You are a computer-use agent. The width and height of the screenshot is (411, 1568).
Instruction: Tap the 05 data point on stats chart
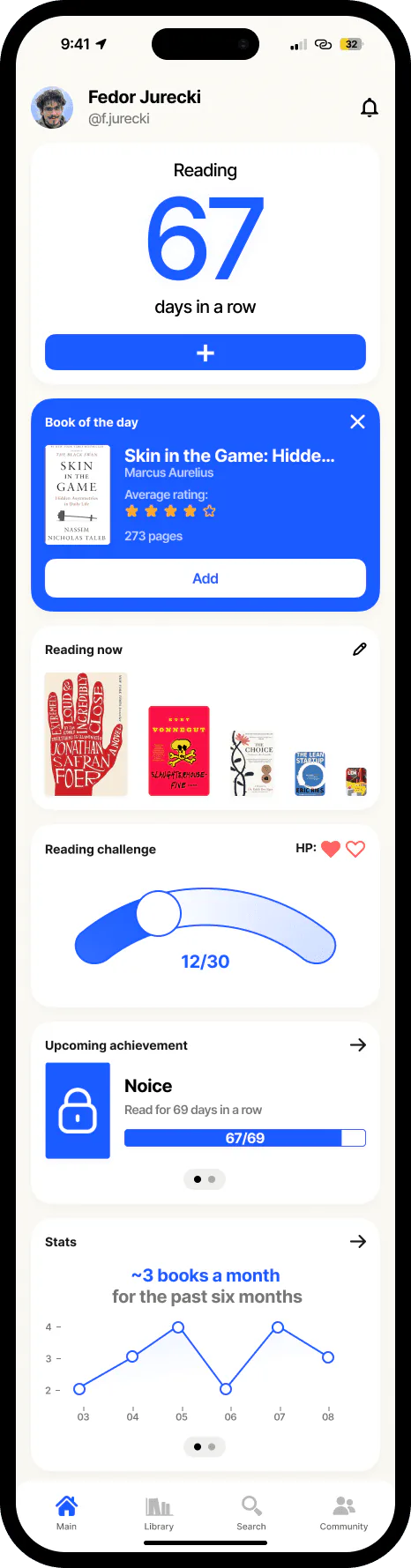coord(178,1326)
